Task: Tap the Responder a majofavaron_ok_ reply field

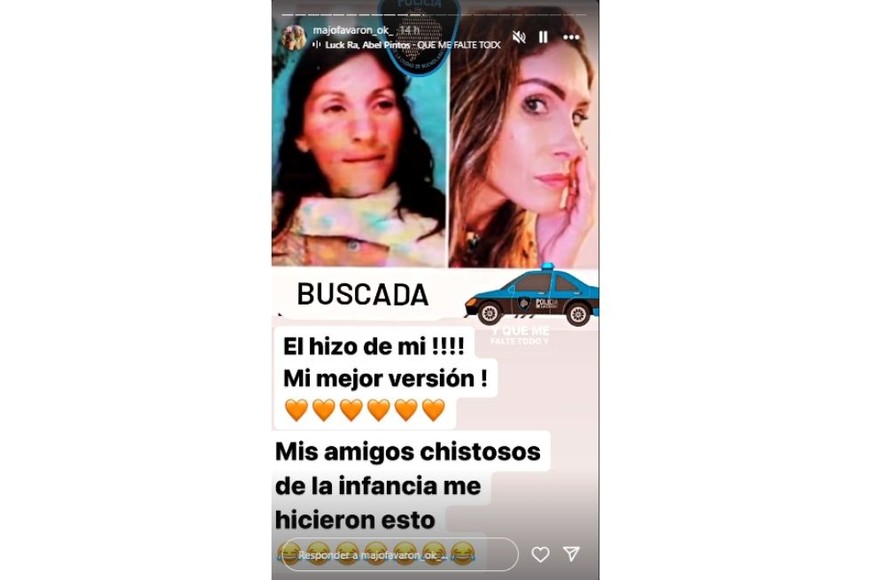Action: pos(398,553)
